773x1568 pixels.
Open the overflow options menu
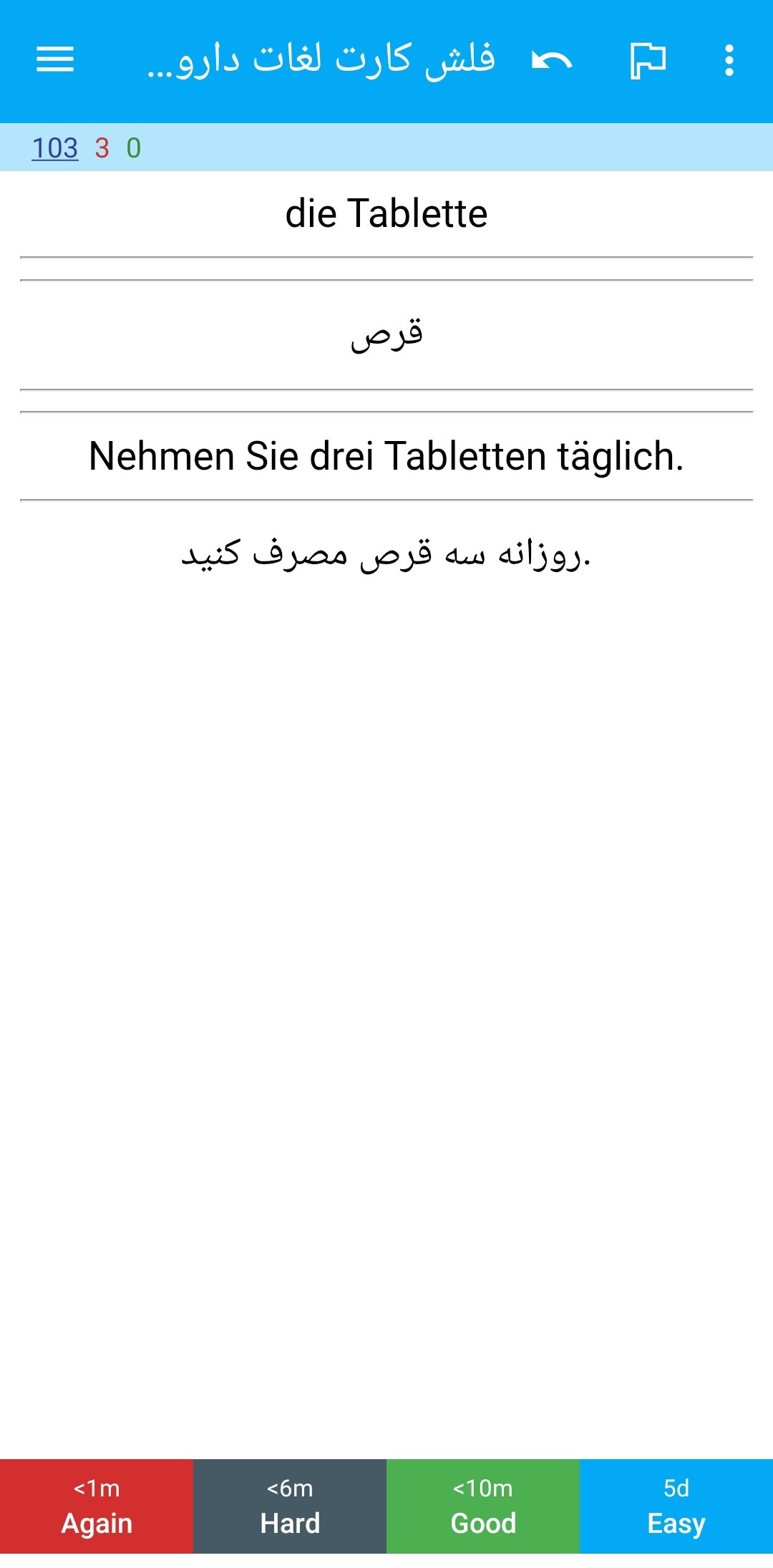(729, 61)
